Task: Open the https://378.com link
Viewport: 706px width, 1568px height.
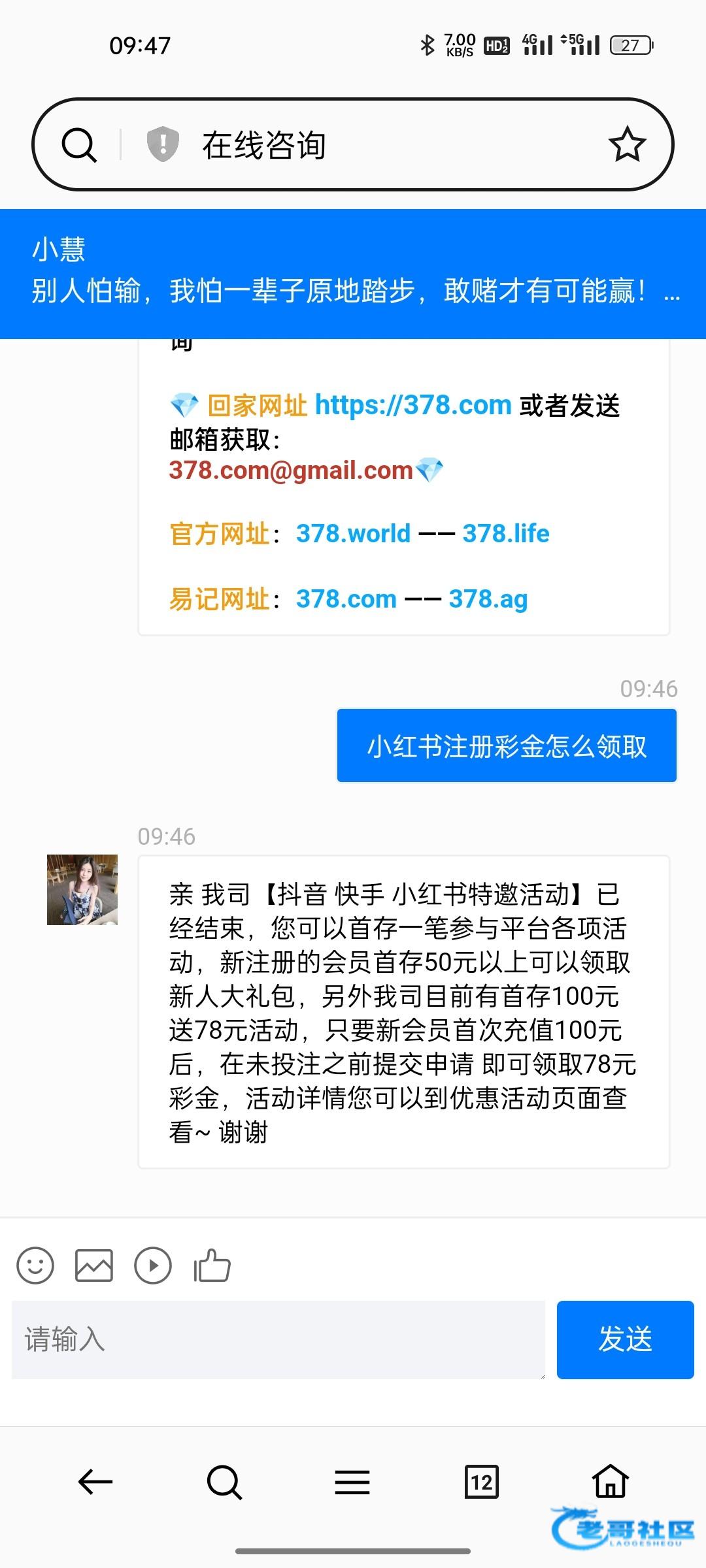Action: point(412,405)
